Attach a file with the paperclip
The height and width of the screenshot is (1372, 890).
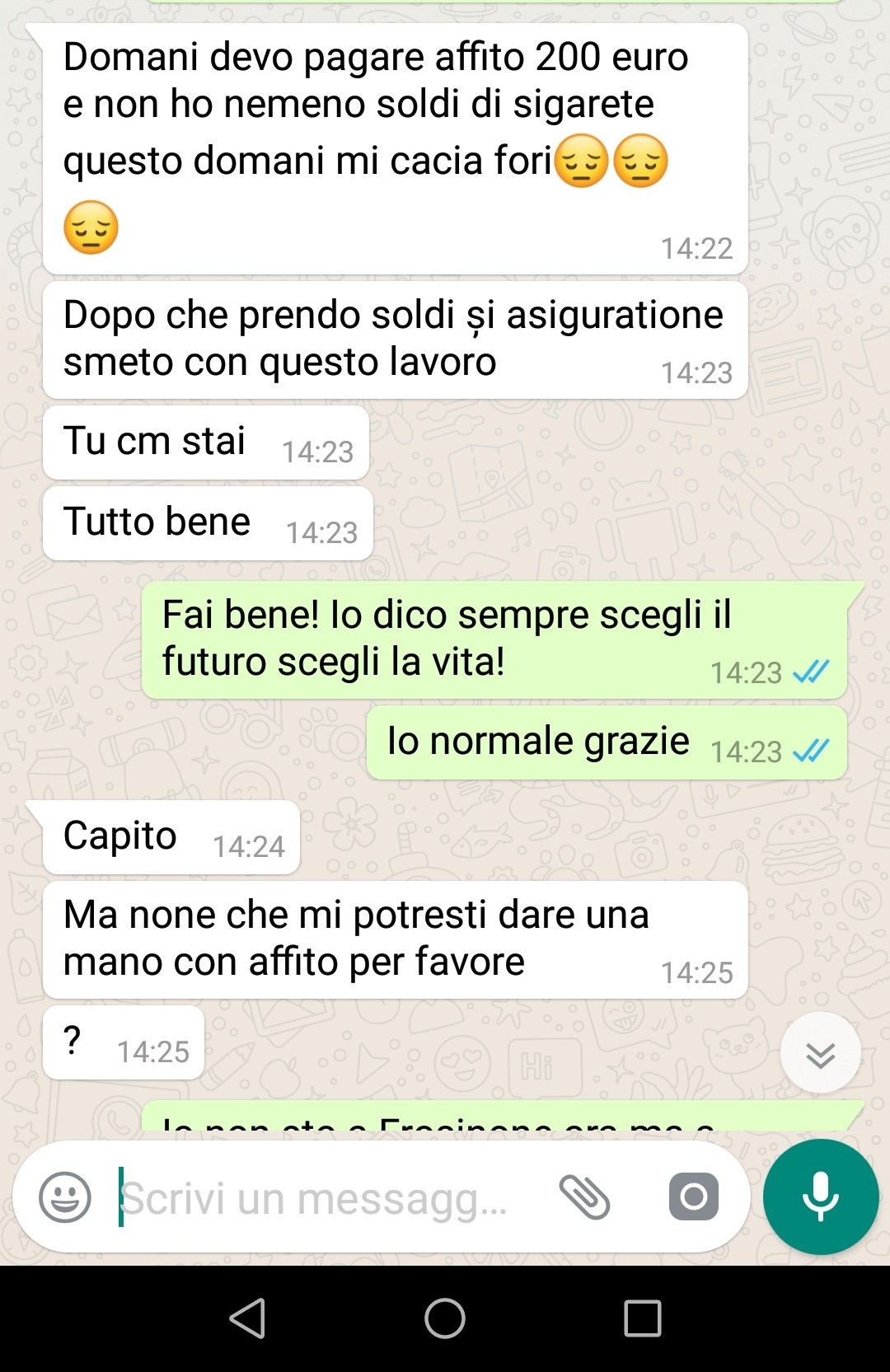(x=584, y=1197)
